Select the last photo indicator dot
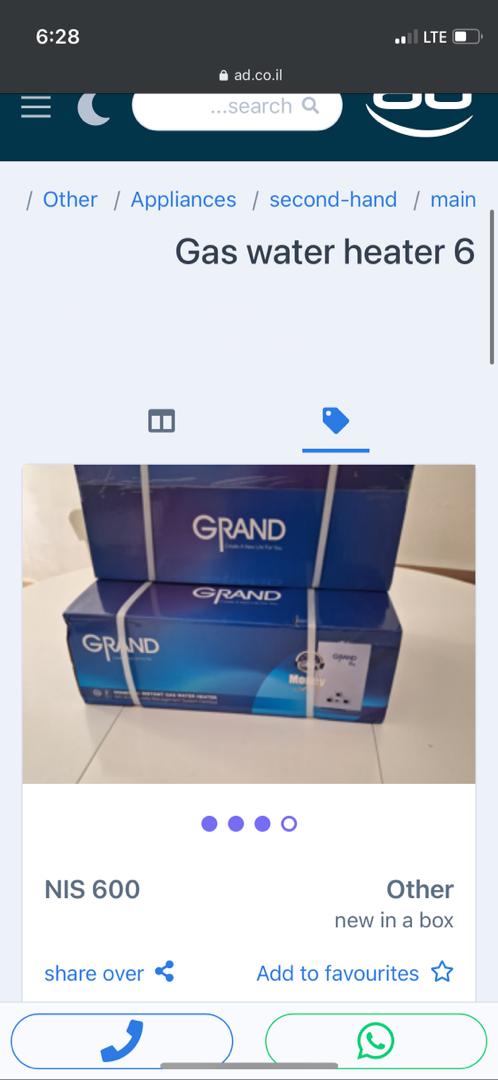This screenshot has width=498, height=1080. [289, 824]
